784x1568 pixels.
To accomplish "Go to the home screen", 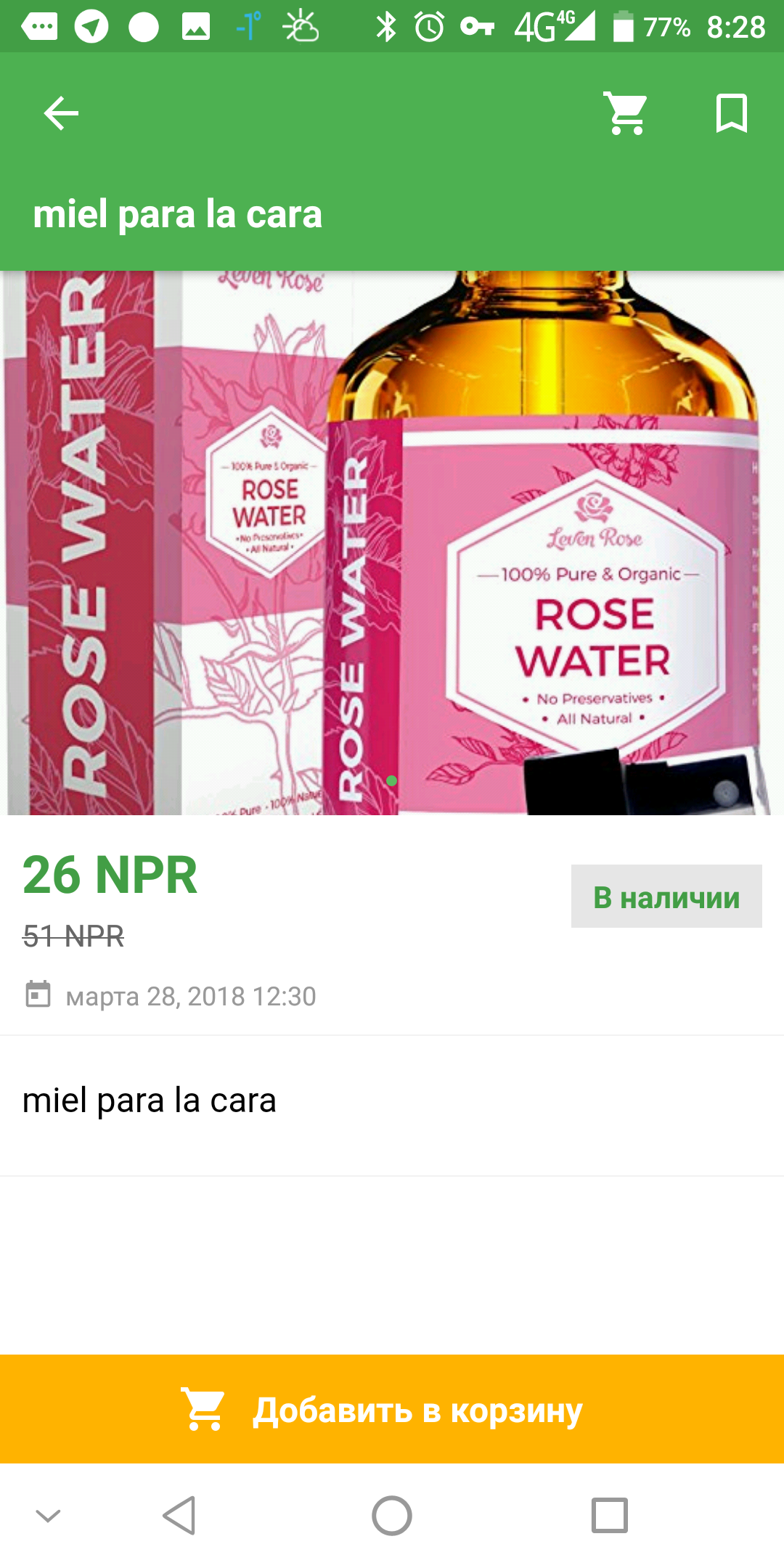I will point(392,1516).
